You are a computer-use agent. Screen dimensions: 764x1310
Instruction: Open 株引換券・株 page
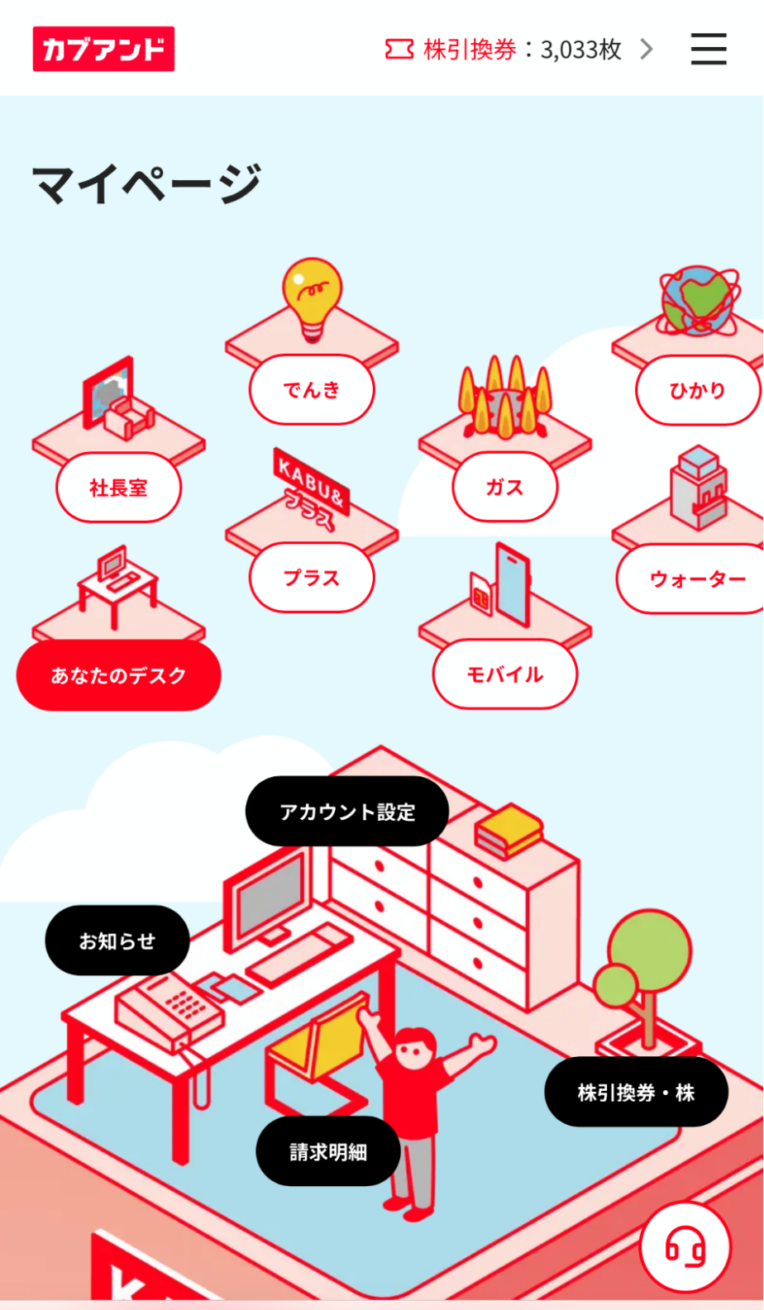click(636, 1092)
